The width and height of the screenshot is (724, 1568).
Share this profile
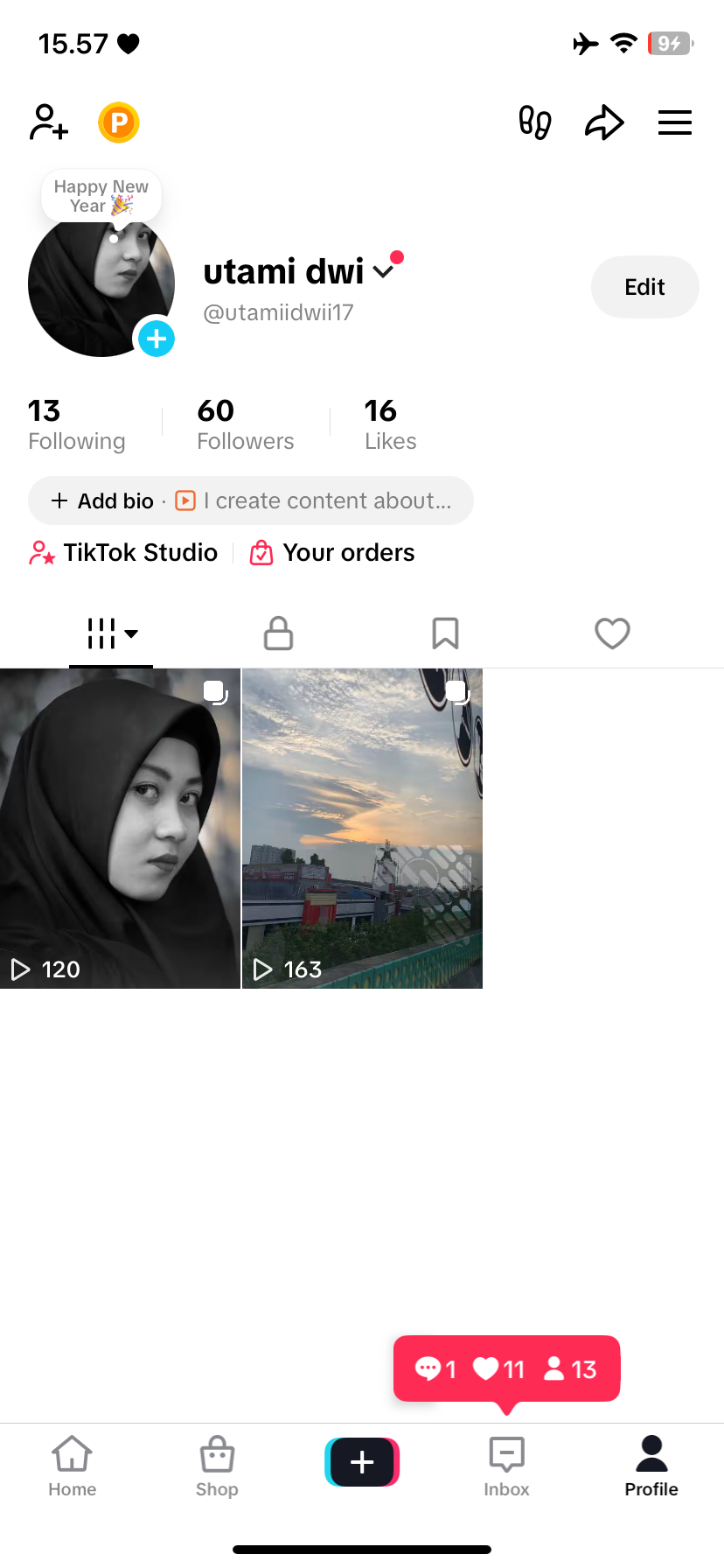tap(604, 122)
